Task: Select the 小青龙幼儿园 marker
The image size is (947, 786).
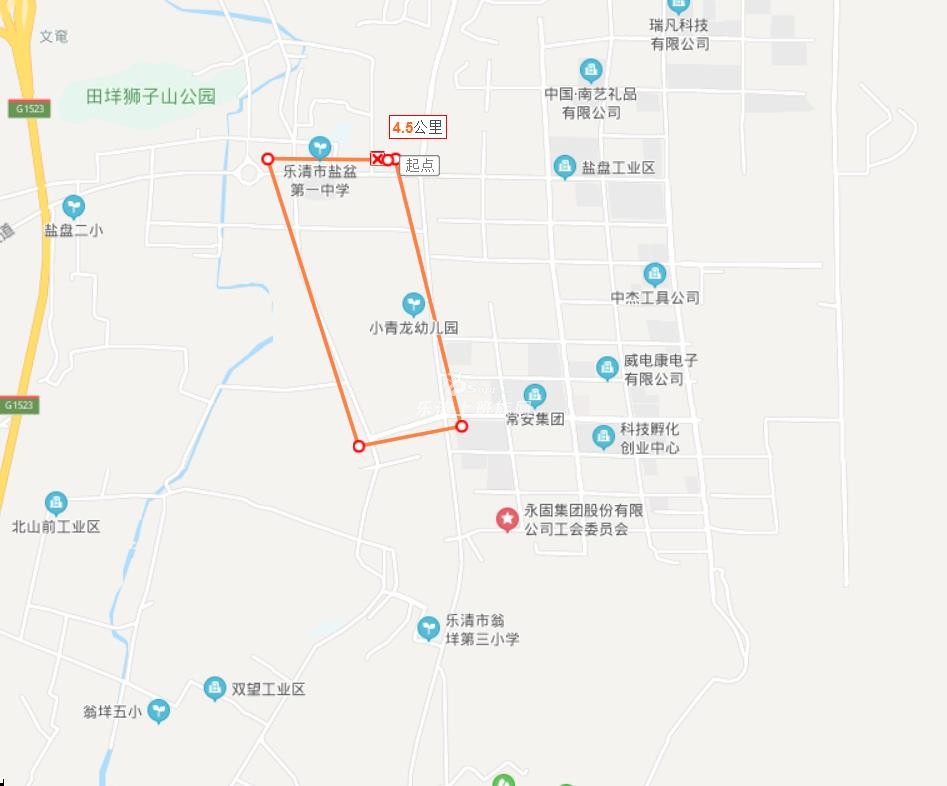Action: [413, 304]
